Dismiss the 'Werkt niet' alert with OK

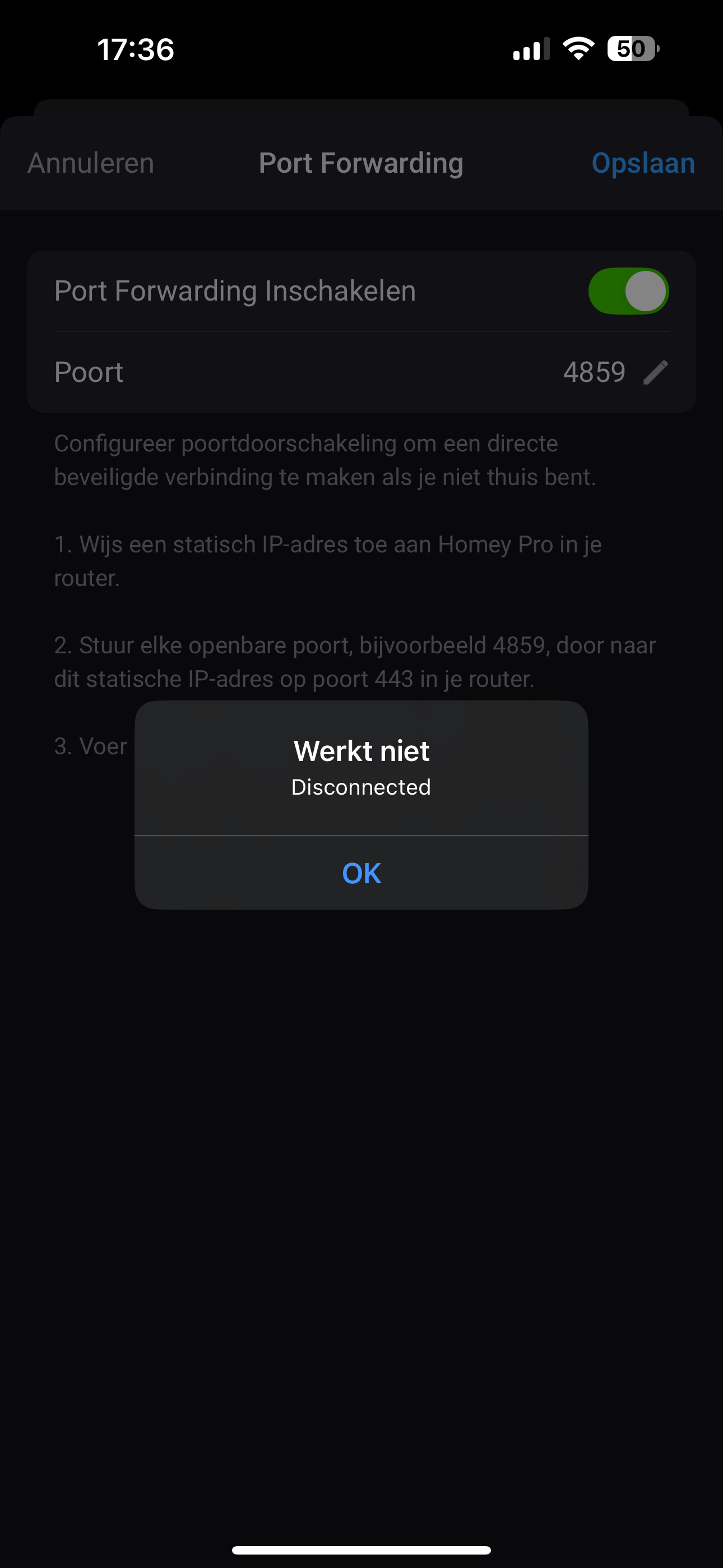[361, 873]
